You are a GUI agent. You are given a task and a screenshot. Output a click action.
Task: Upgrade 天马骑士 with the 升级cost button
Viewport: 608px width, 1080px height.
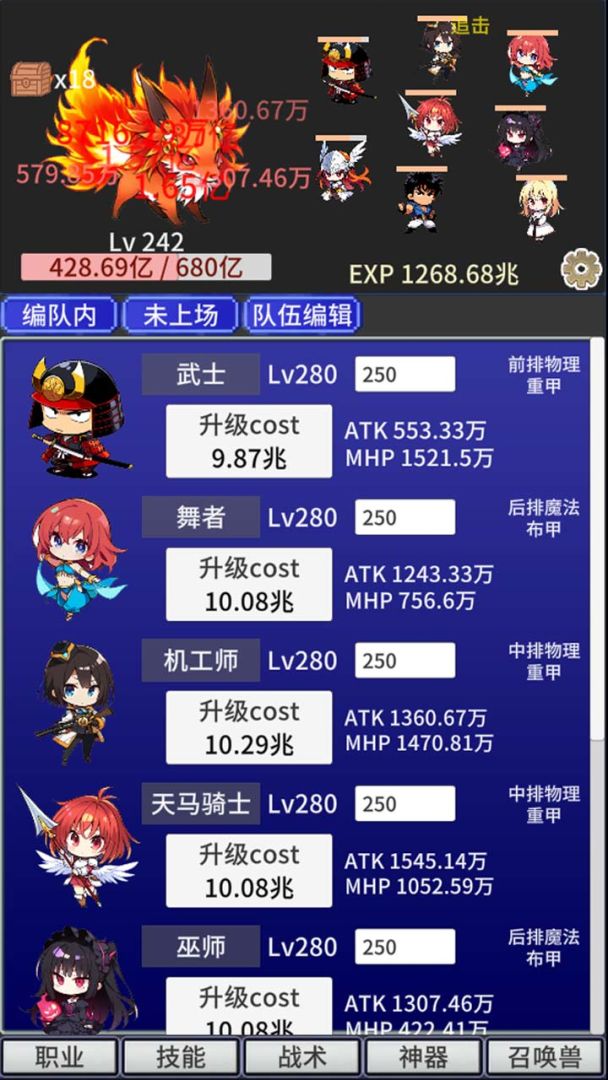248,870
